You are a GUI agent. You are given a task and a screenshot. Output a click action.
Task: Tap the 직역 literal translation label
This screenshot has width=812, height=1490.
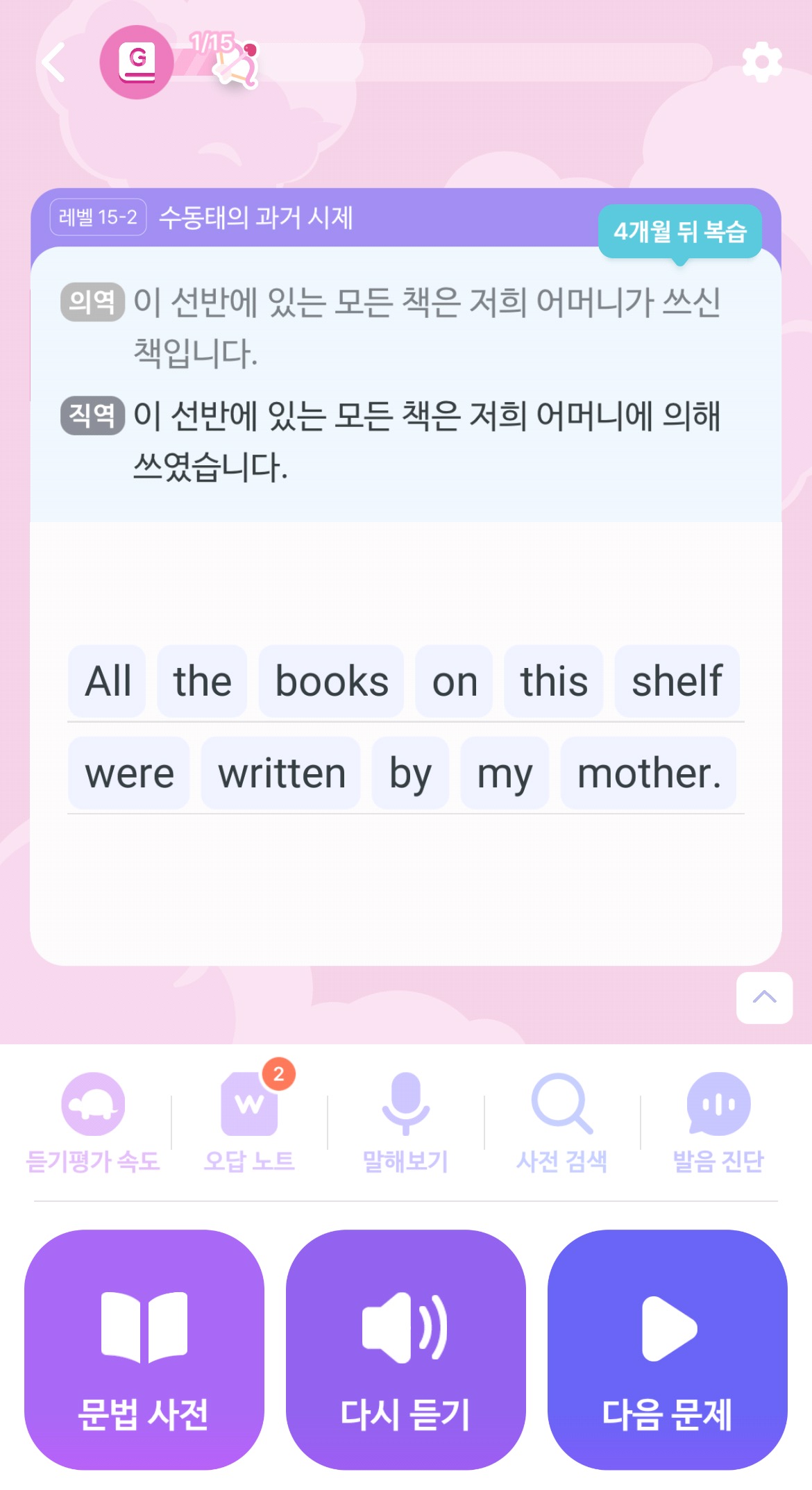[x=91, y=417]
